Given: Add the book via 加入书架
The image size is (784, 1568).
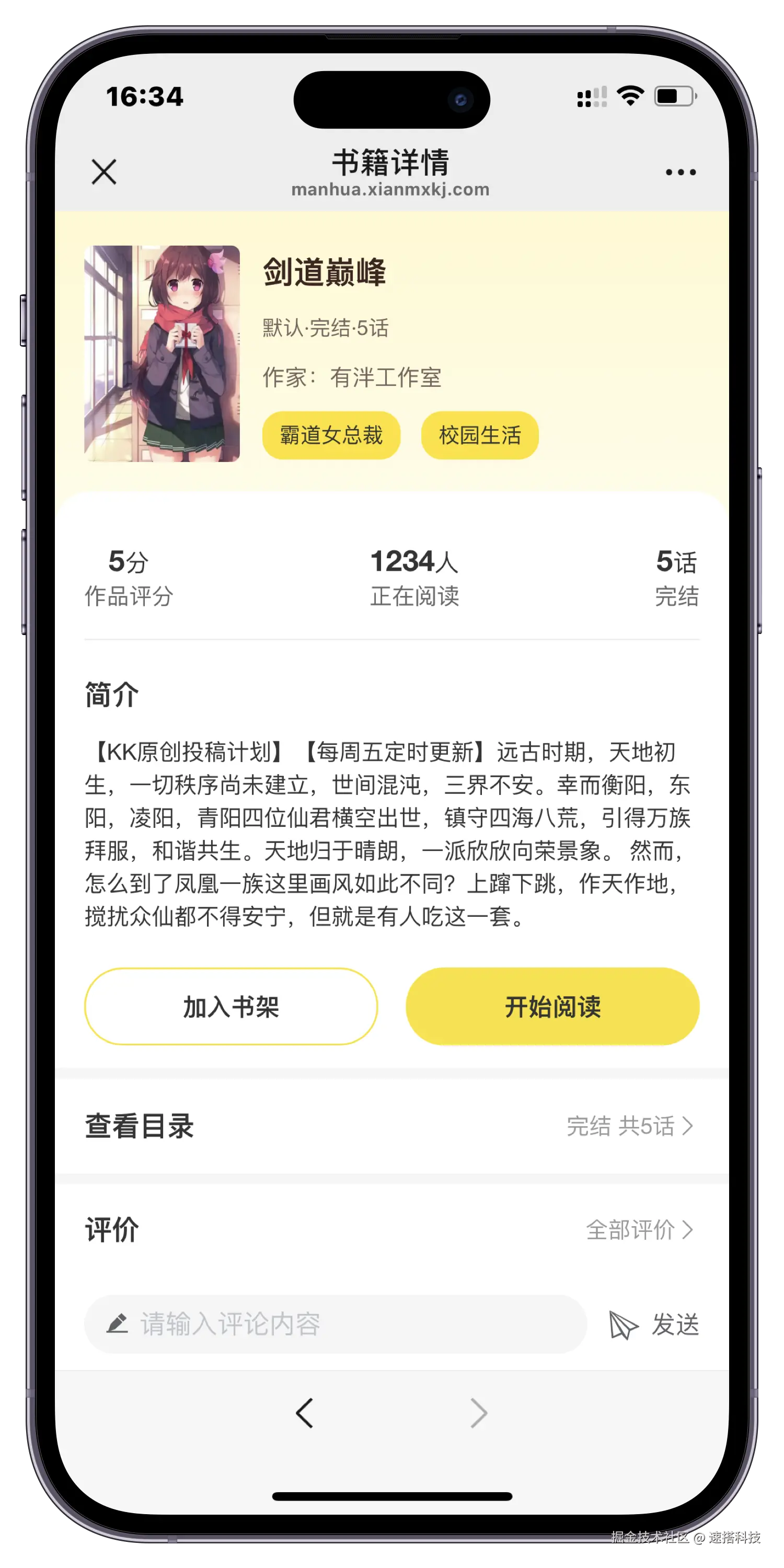Looking at the screenshot, I should 230,1006.
